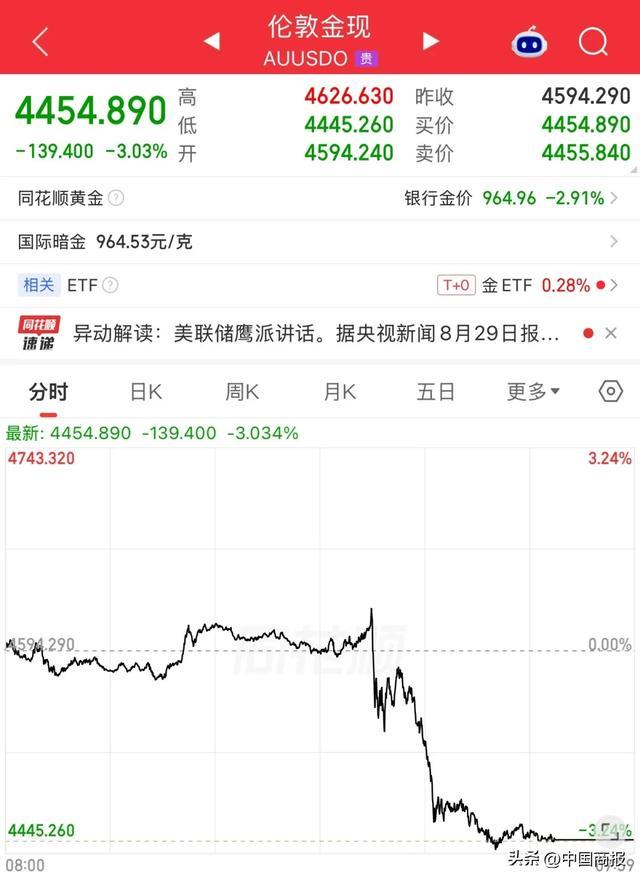This screenshot has width=640, height=881.
Task: Open chart settings hexagon icon
Action: click(x=611, y=391)
